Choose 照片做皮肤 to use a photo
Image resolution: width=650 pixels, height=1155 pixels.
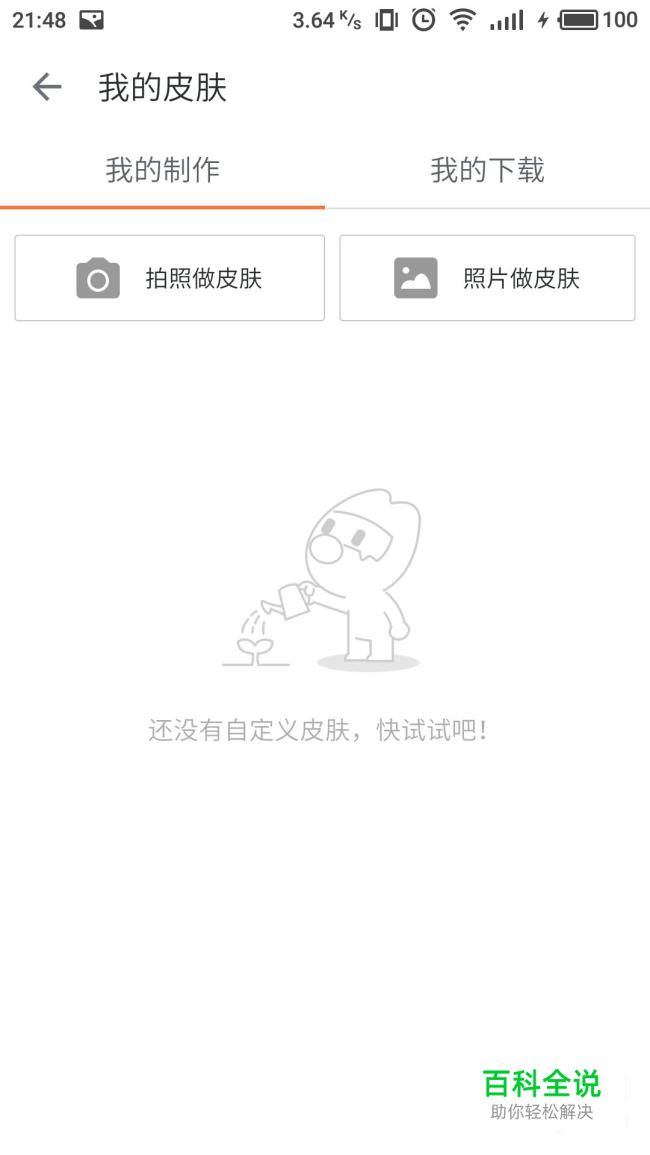[487, 278]
